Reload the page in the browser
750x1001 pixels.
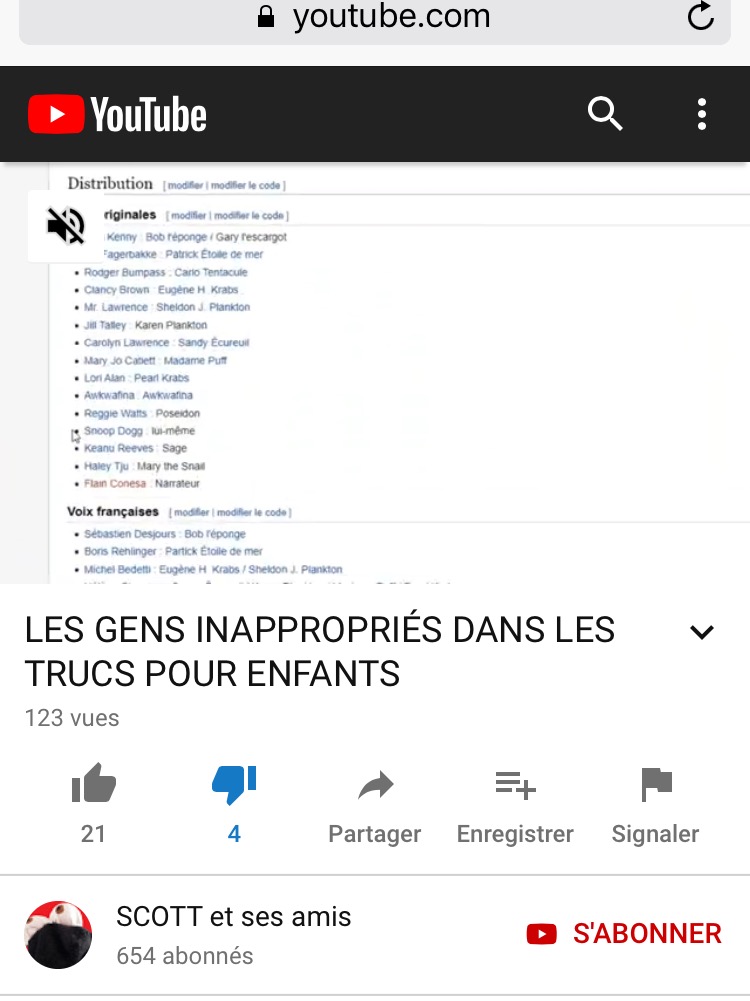point(701,17)
